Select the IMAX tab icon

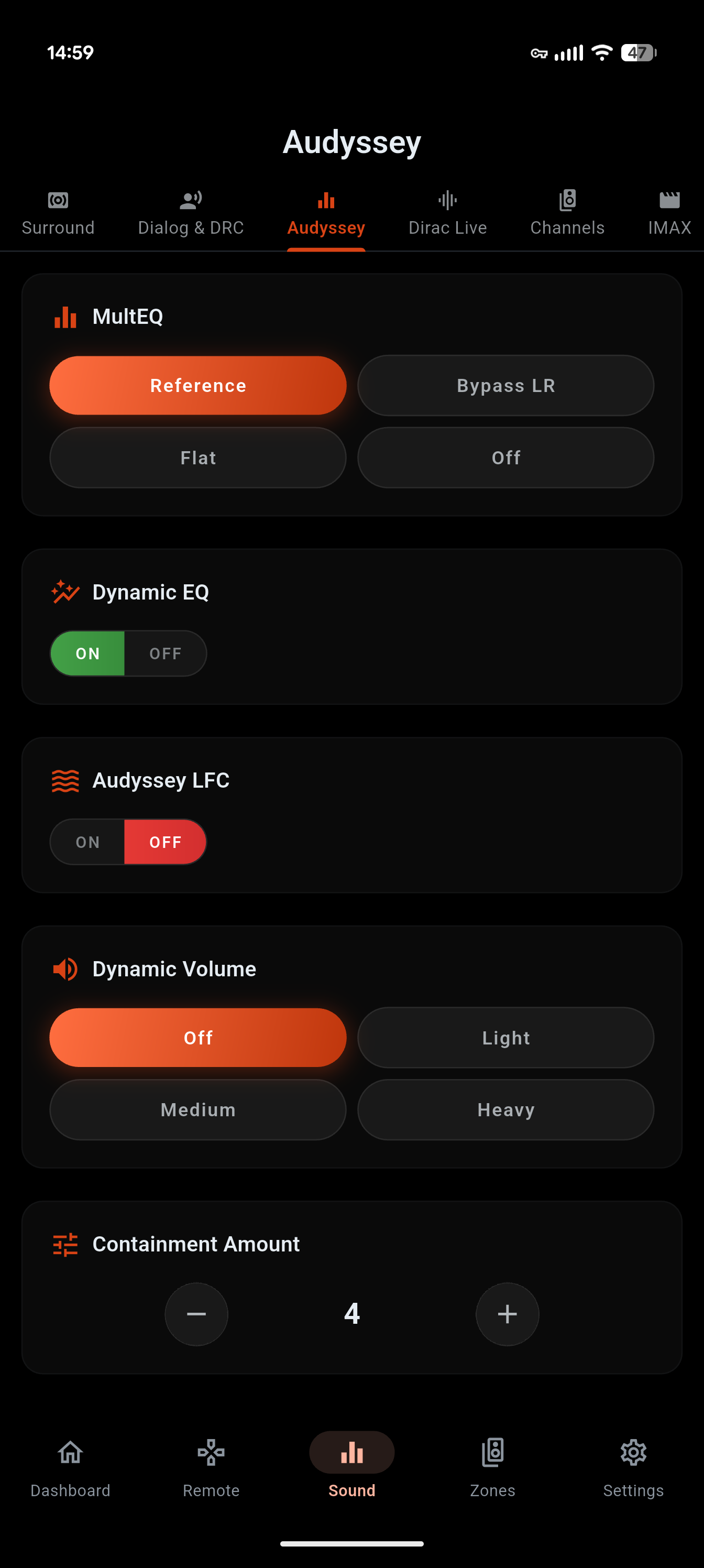pyautogui.click(x=669, y=201)
